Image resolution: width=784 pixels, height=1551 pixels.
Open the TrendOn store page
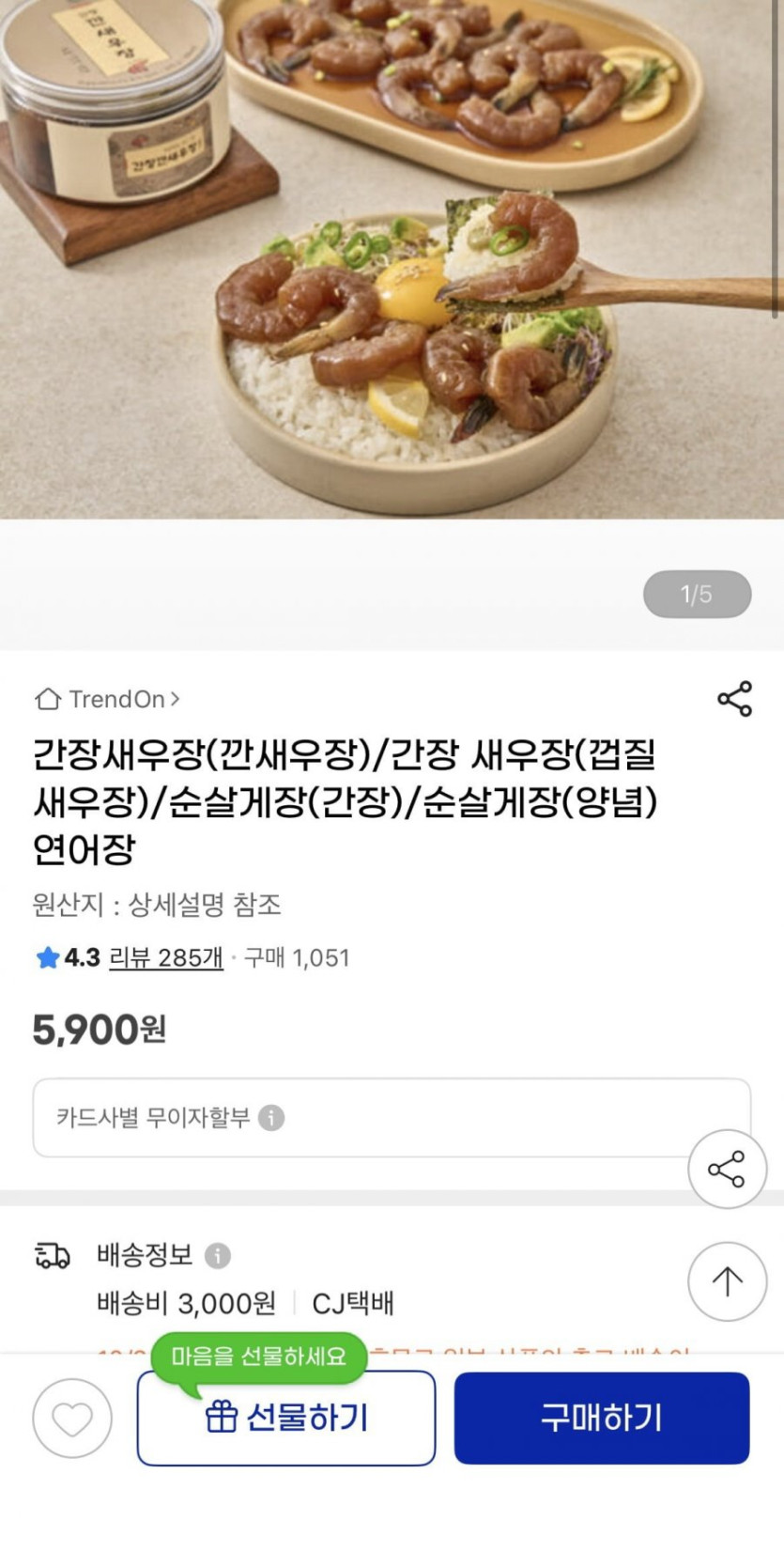[x=107, y=699]
